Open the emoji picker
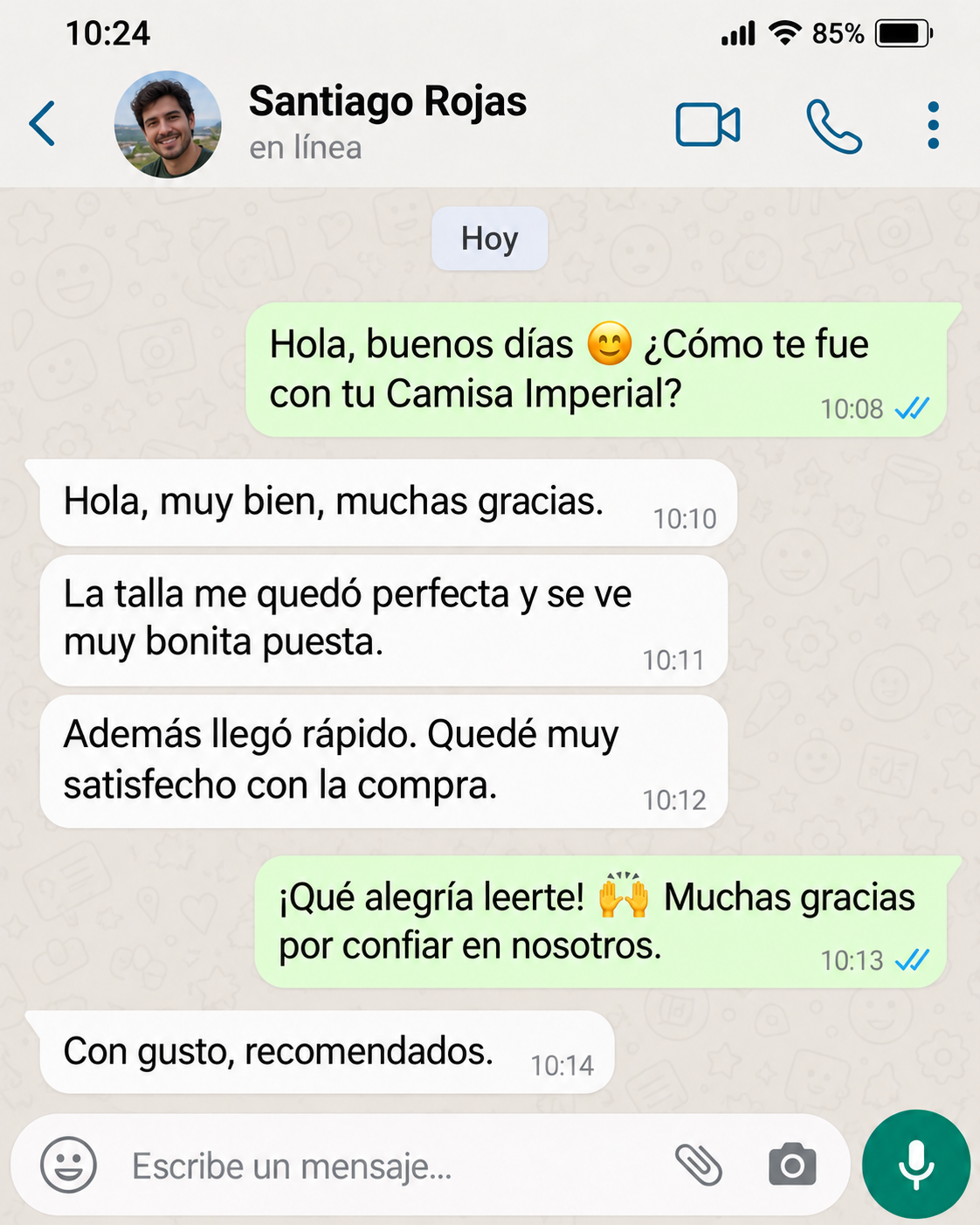This screenshot has height=1225, width=980. pos(68,1164)
